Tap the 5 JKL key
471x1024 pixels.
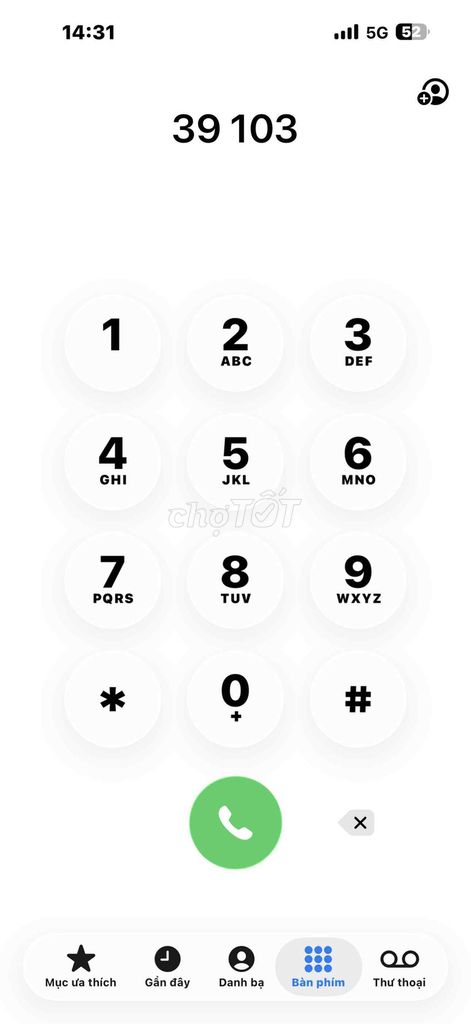(x=235, y=462)
